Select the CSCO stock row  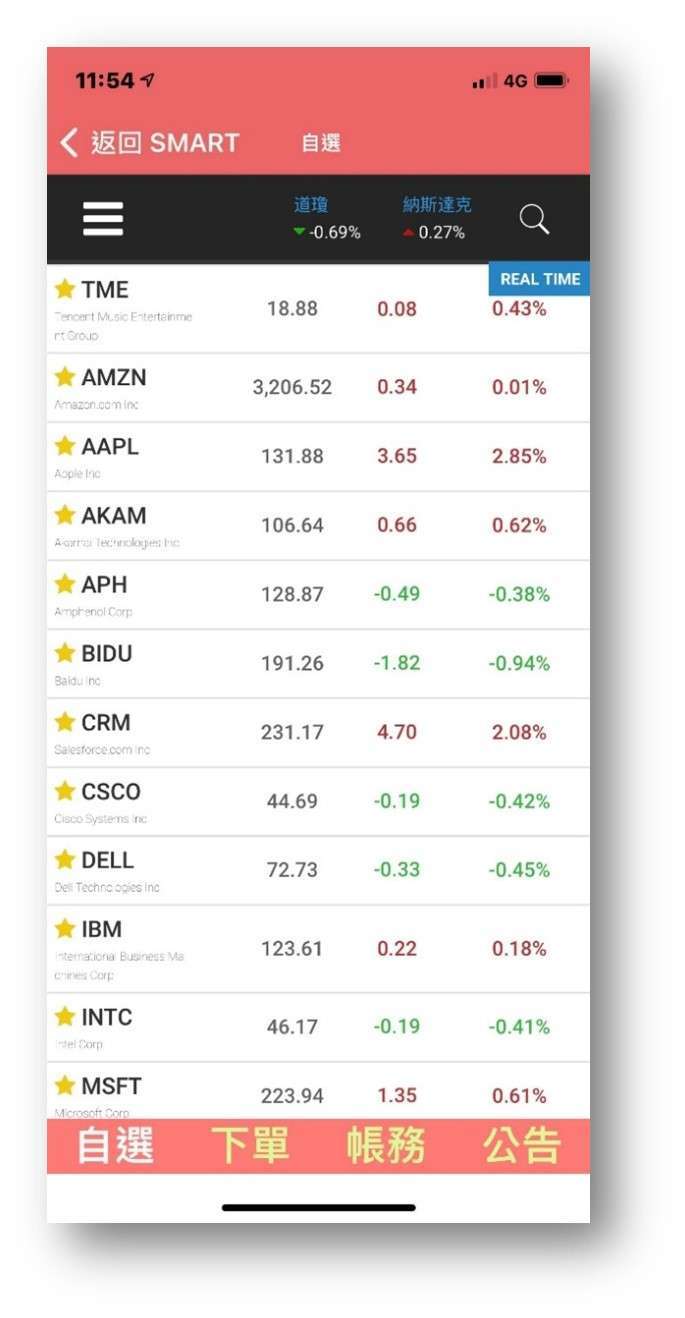pyautogui.click(x=318, y=802)
